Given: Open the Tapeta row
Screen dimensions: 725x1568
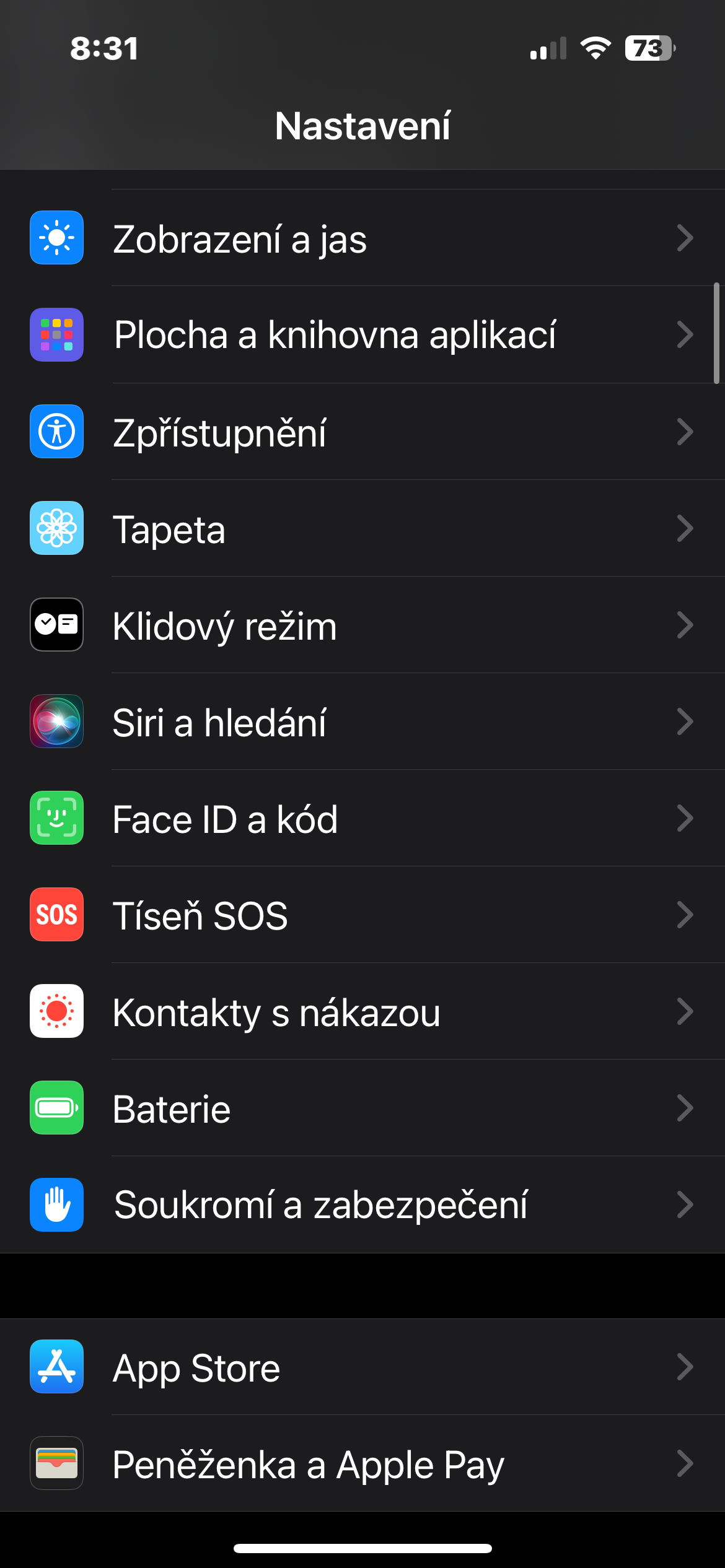Looking at the screenshot, I should click(362, 528).
